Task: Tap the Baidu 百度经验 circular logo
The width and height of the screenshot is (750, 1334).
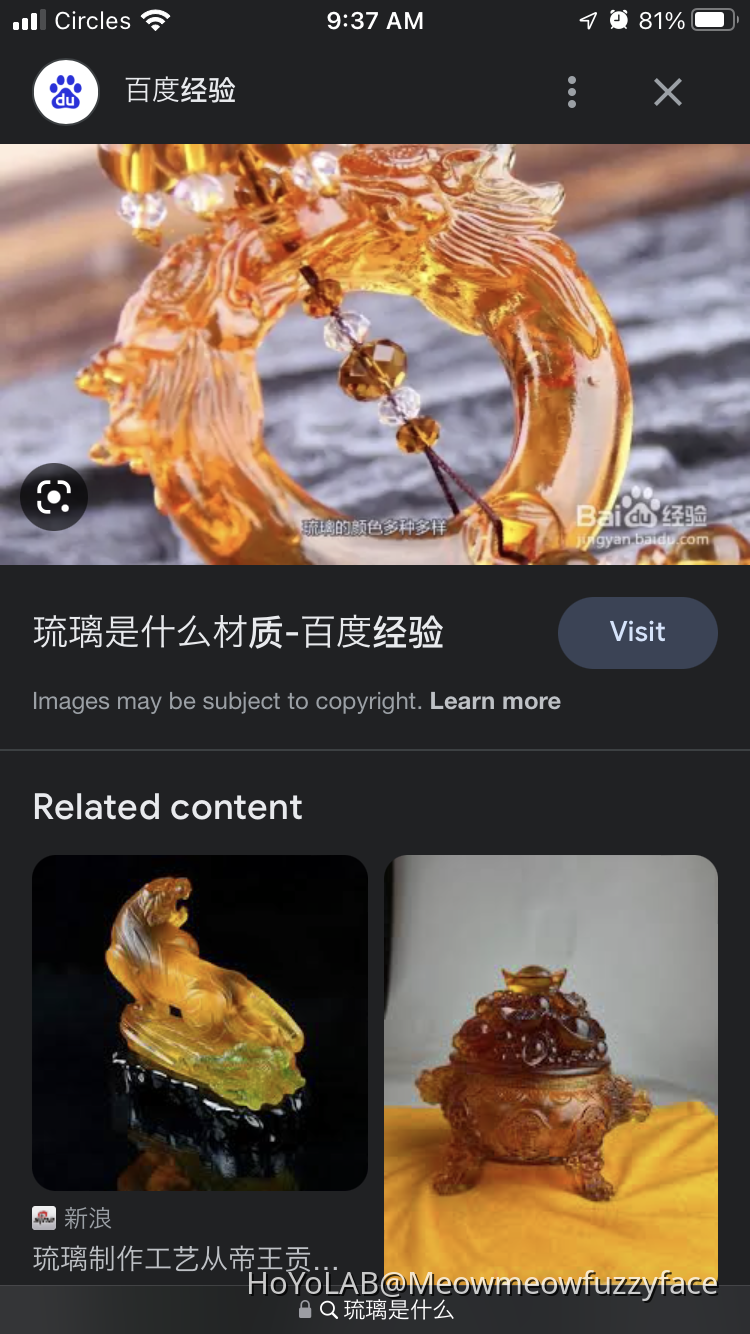Action: click(64, 91)
